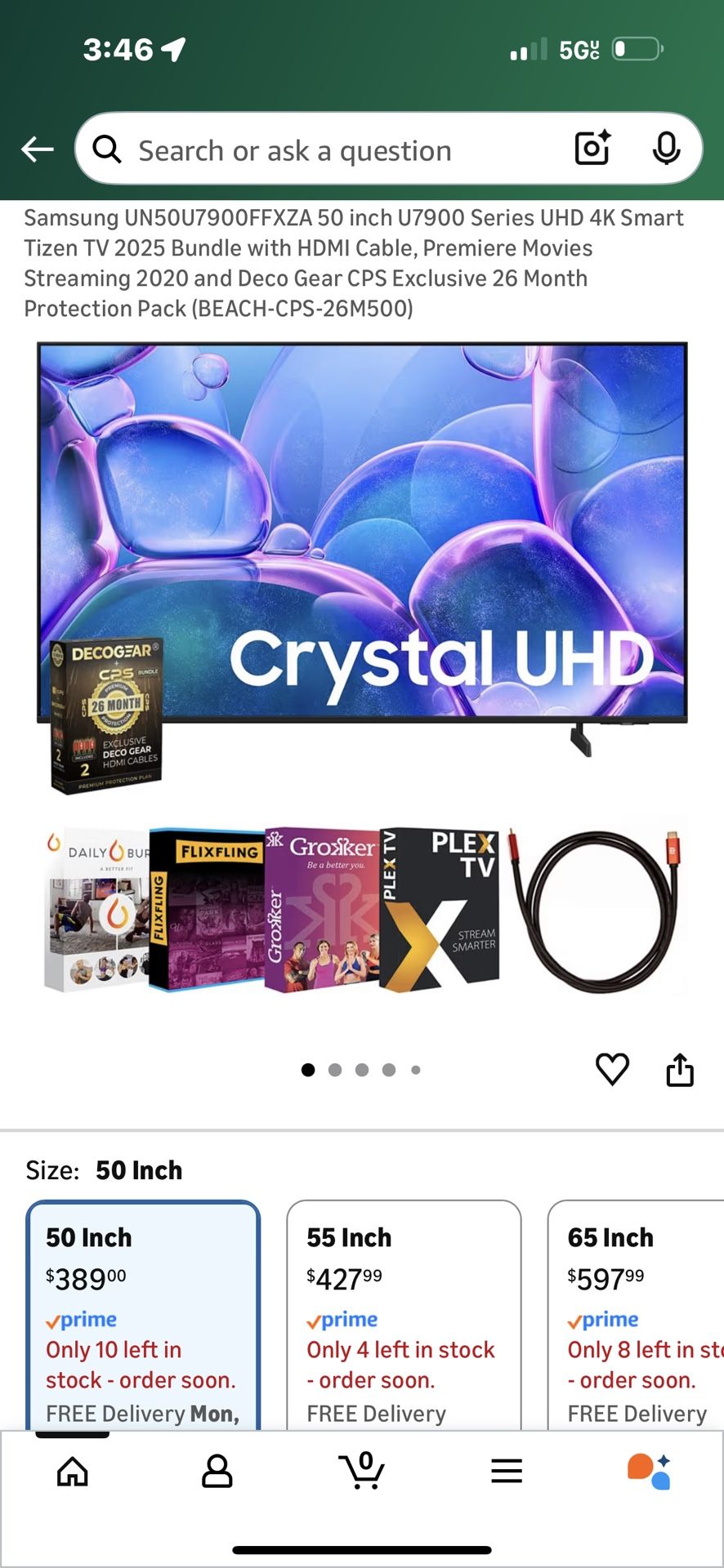724x1568 pixels.
Task: Tap the search or ask a question field
Action: click(x=327, y=150)
